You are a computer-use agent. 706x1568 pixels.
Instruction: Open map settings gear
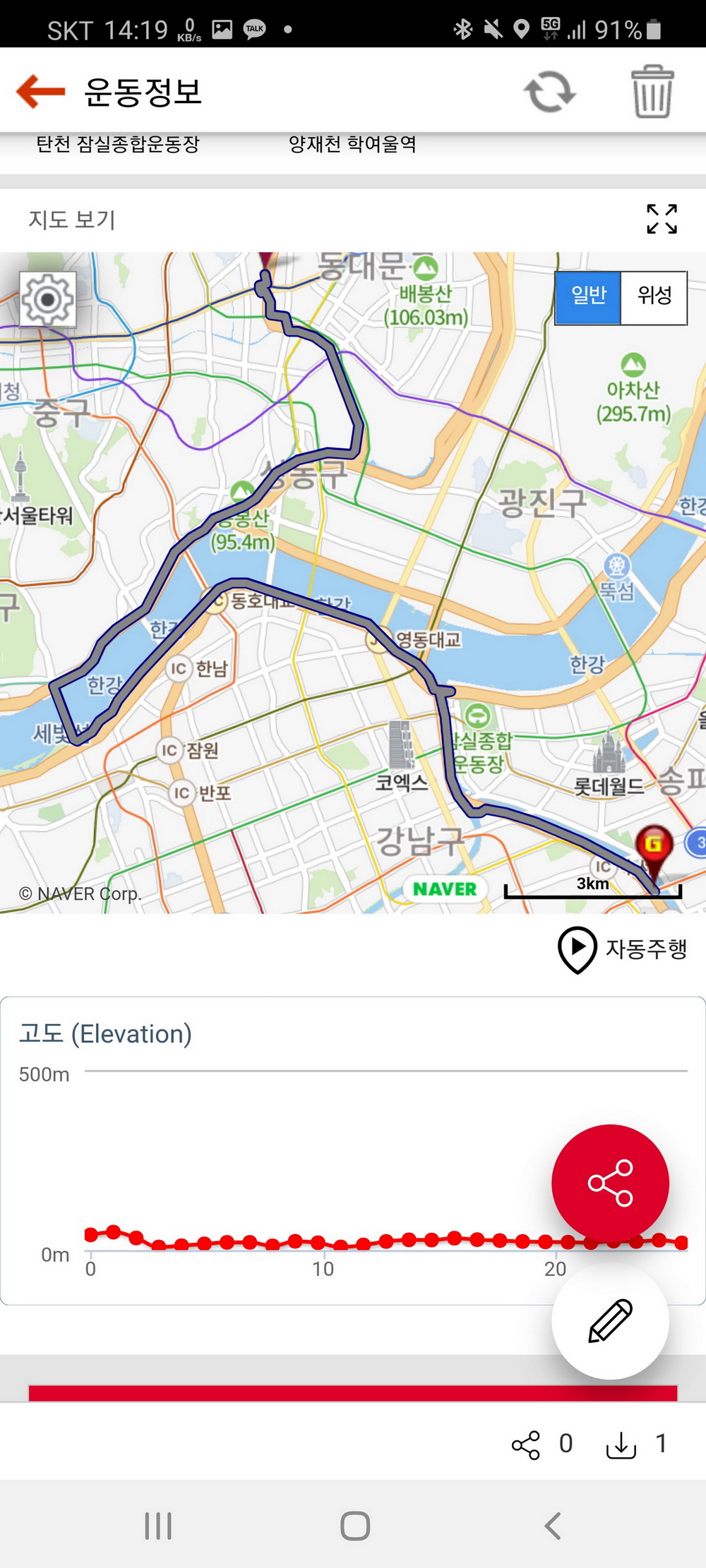[47, 299]
